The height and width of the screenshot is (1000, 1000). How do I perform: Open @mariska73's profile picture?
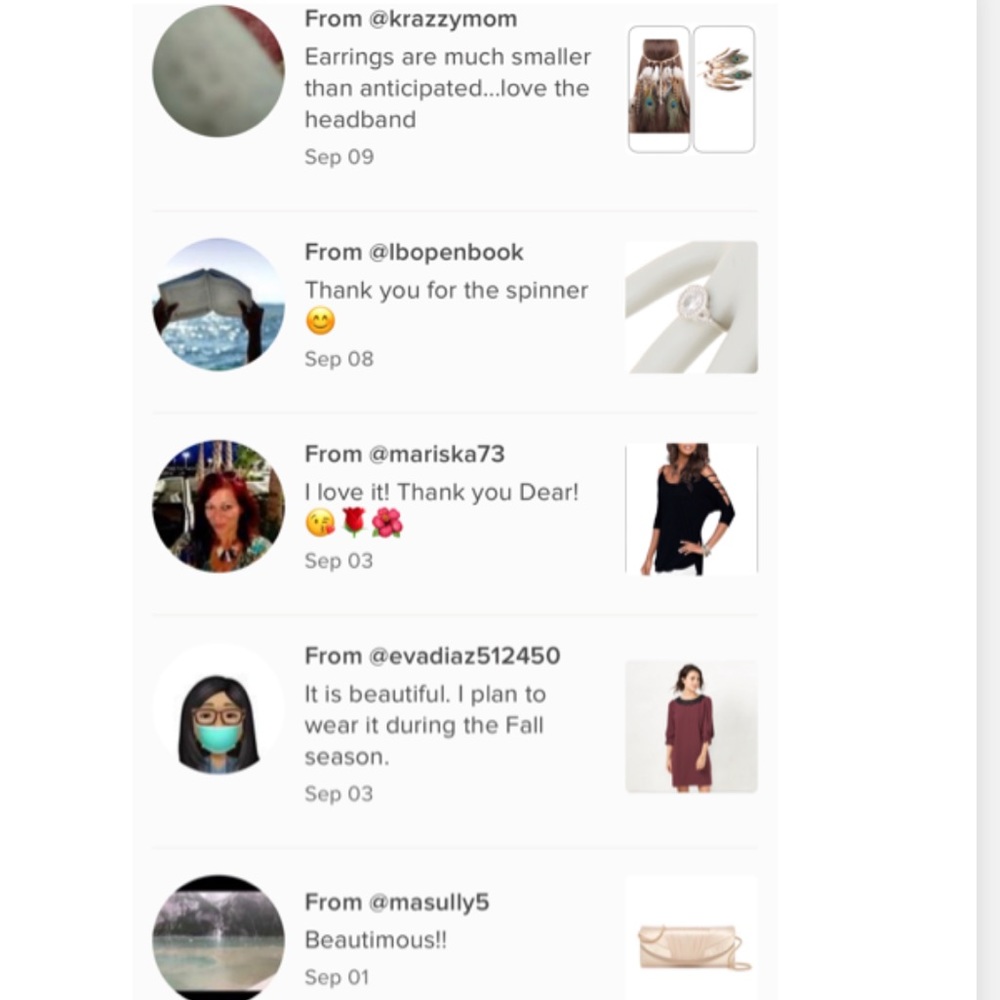coord(218,506)
